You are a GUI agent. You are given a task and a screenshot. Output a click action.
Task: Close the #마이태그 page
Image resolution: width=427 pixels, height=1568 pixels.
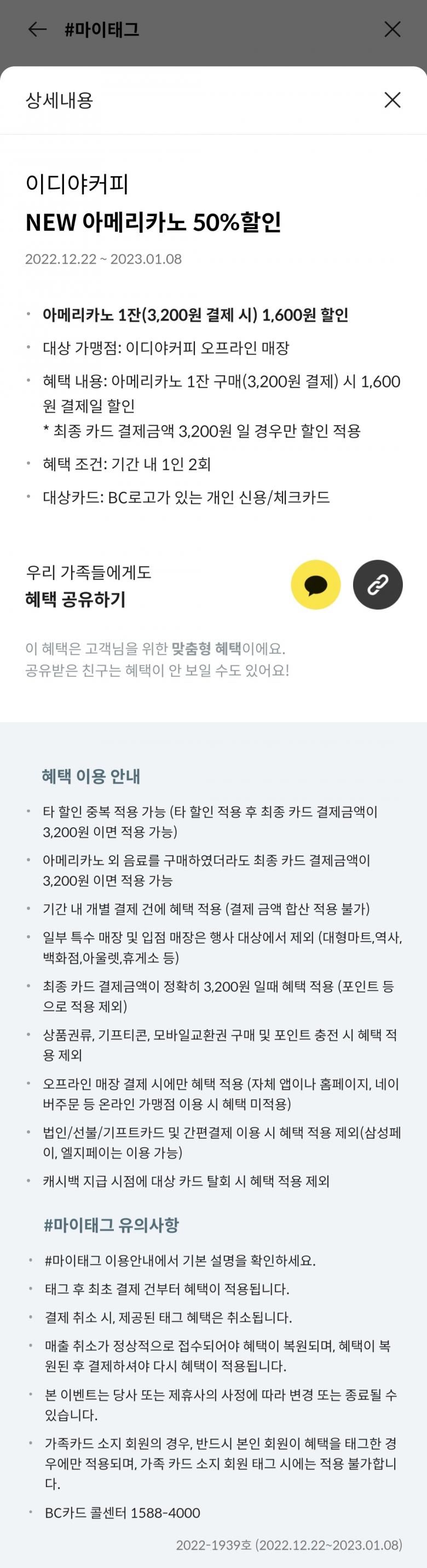point(393,29)
